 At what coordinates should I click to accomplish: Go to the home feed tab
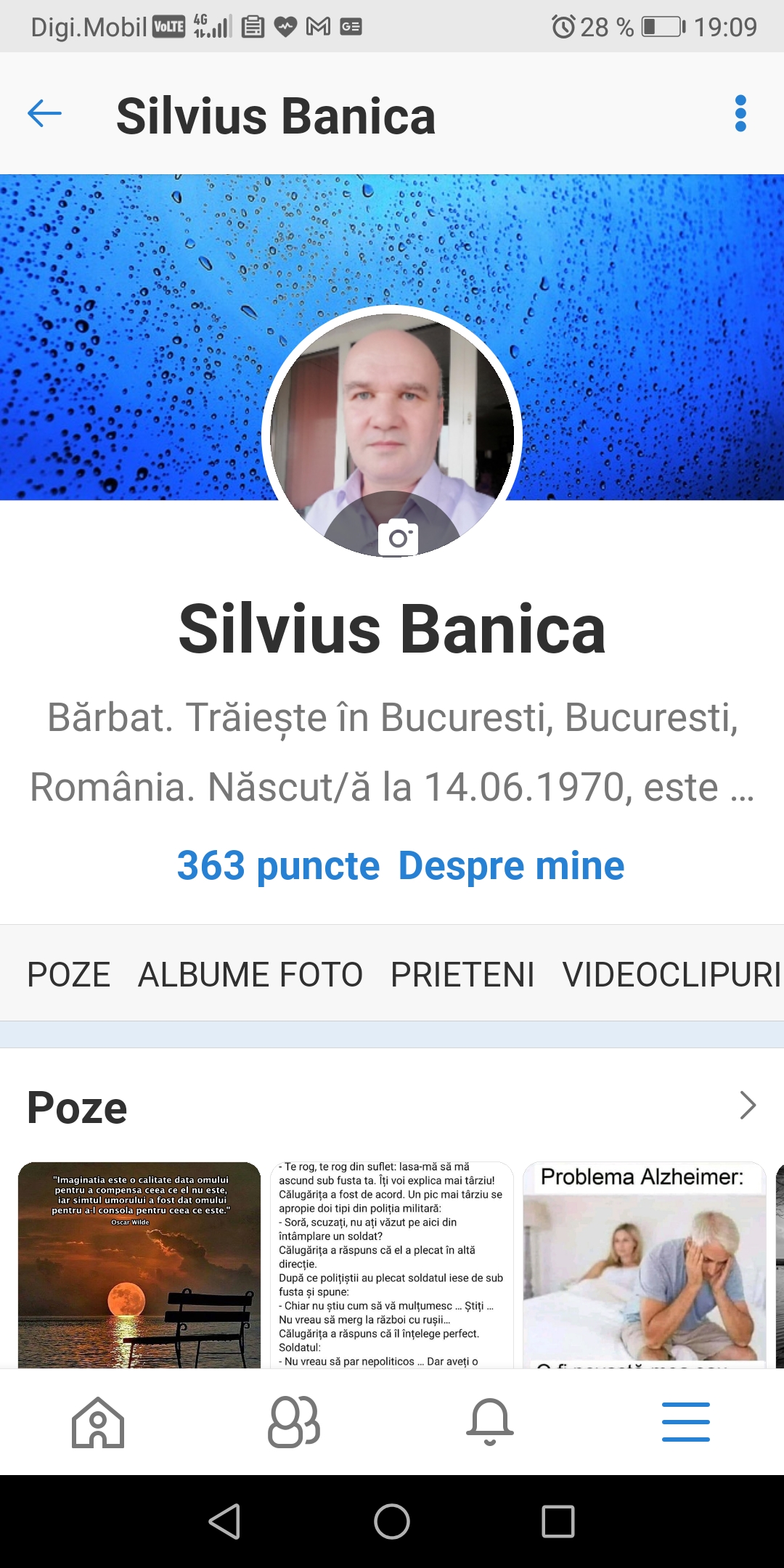tap(98, 1421)
